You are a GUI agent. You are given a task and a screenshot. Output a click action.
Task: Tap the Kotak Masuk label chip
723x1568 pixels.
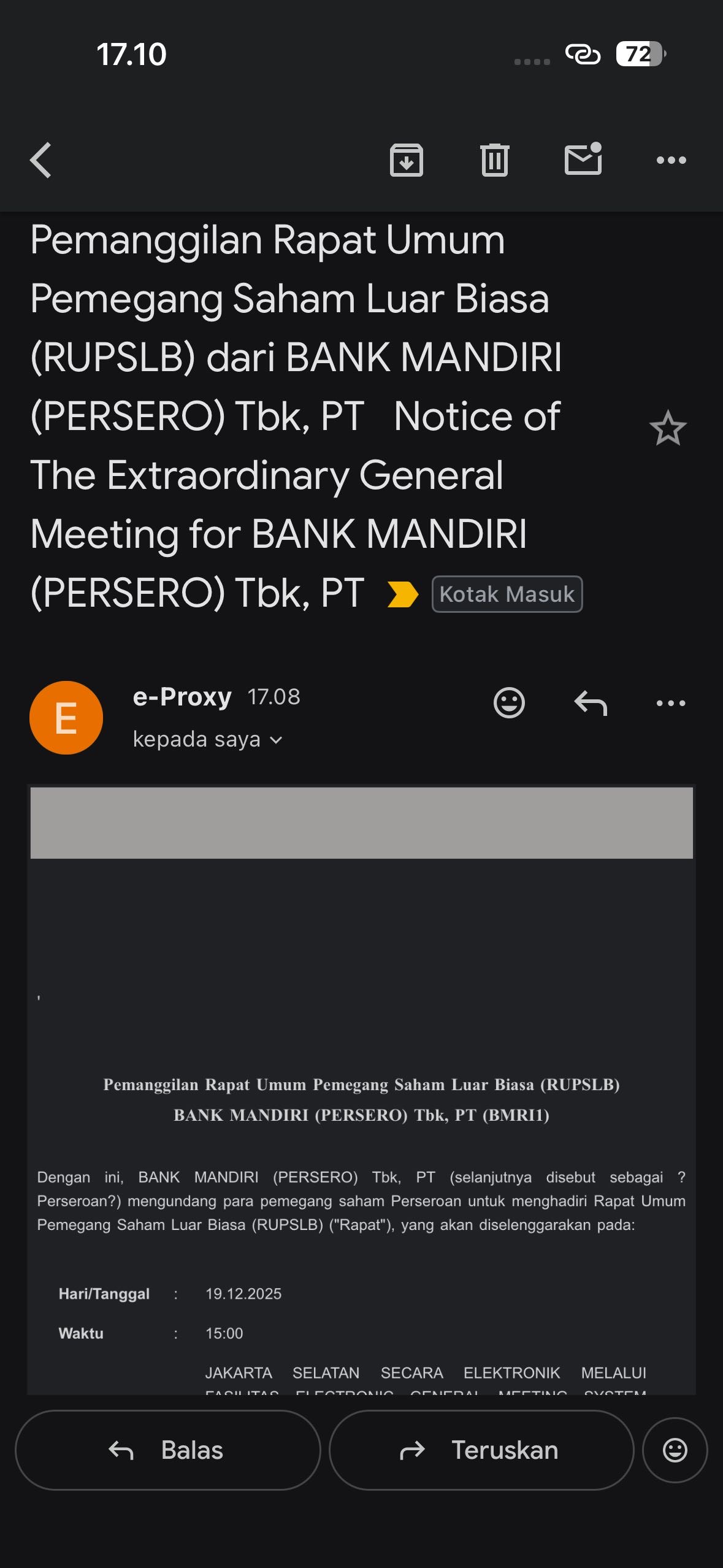[x=507, y=594]
